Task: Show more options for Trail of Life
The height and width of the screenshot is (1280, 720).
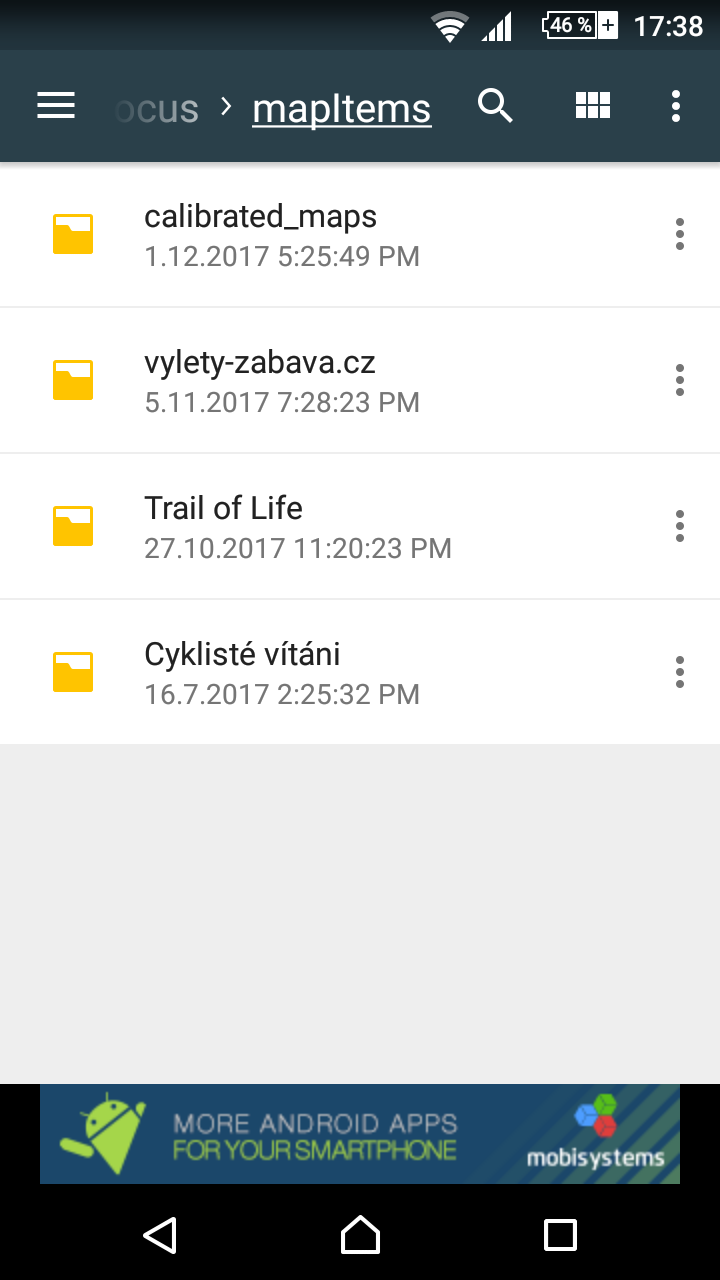Action: [680, 526]
